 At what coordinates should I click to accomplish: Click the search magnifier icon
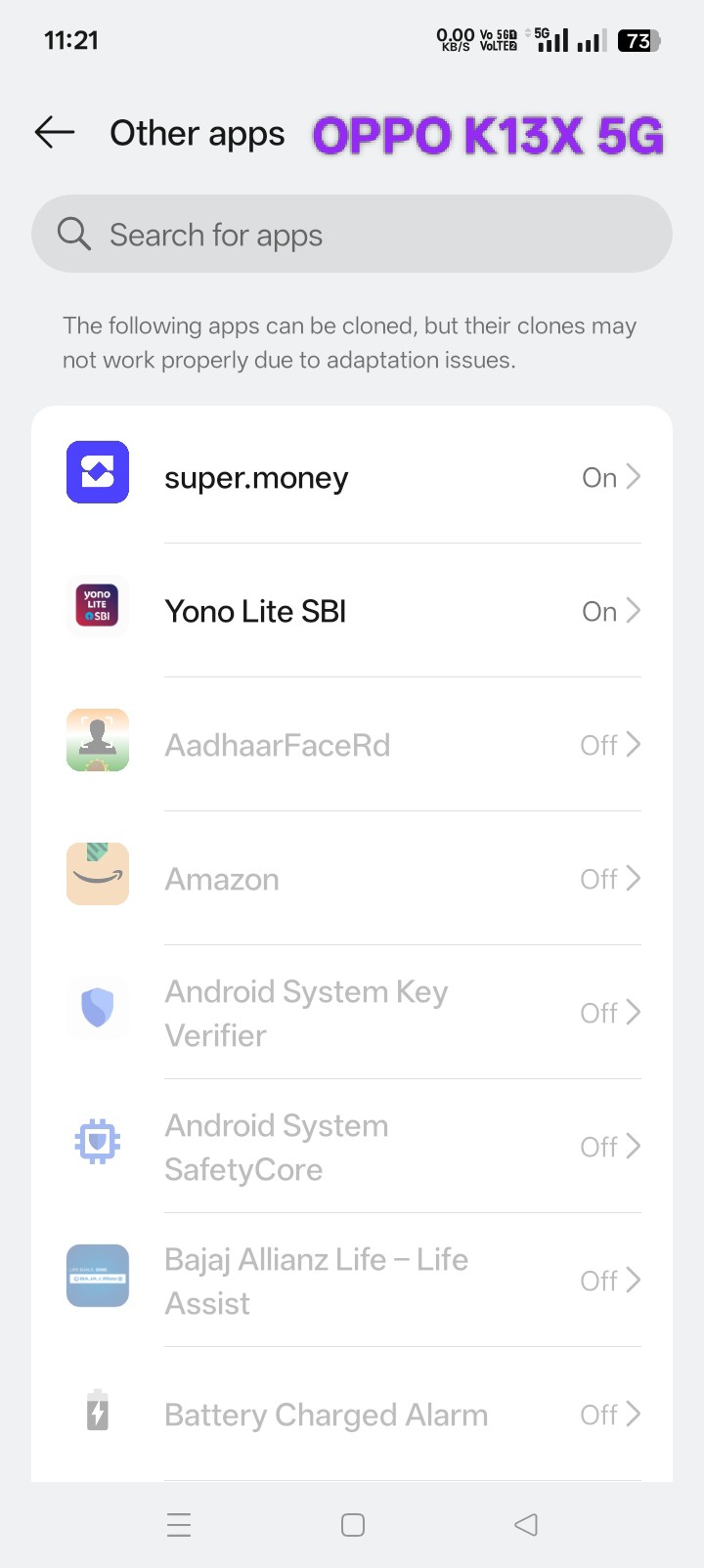pos(72,234)
